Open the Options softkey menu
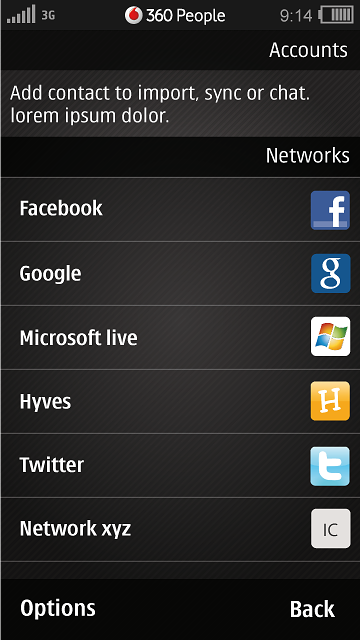Image resolution: width=360 pixels, height=640 pixels. pyautogui.click(x=58, y=609)
